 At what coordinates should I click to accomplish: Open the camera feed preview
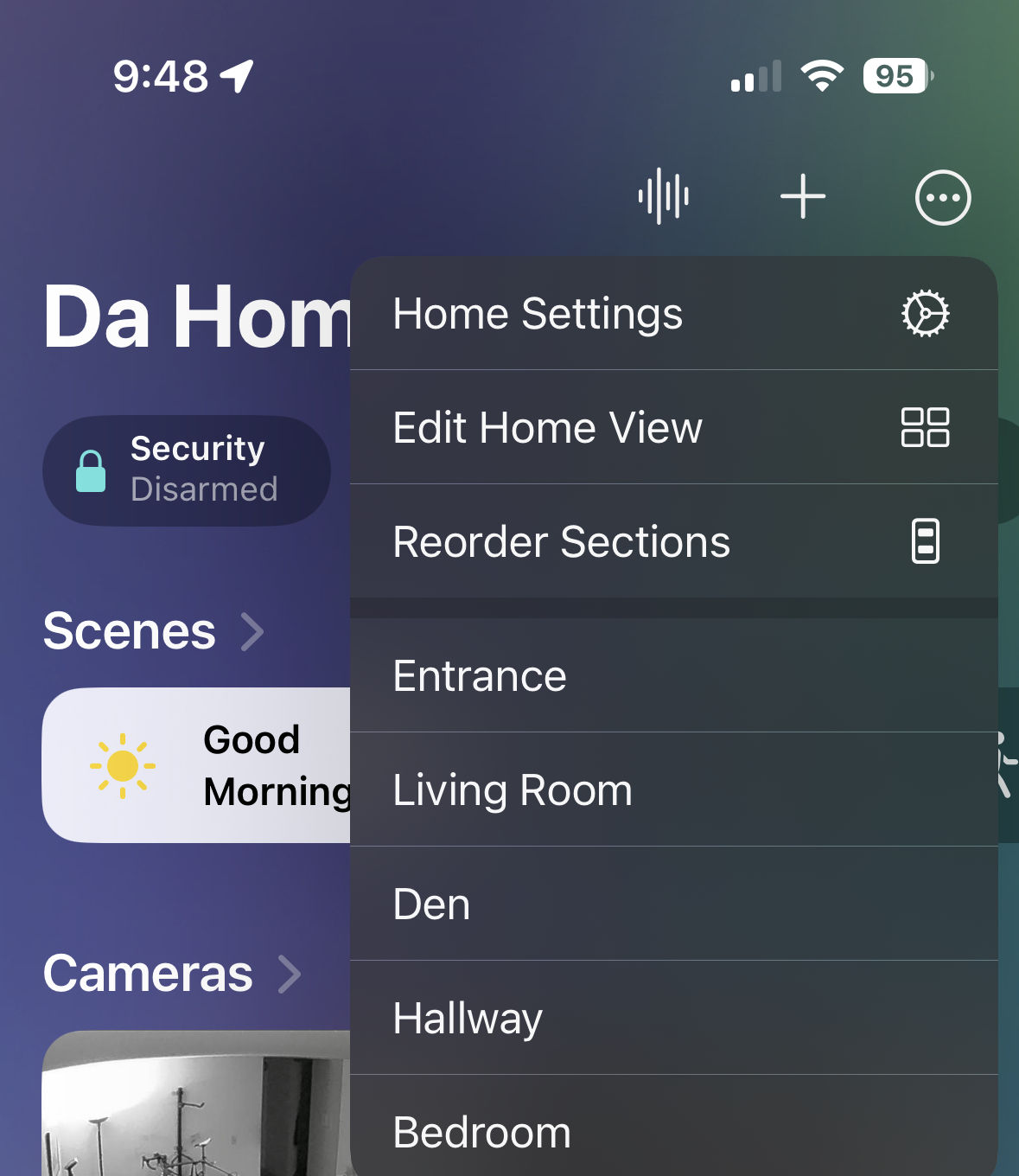pos(195,1107)
